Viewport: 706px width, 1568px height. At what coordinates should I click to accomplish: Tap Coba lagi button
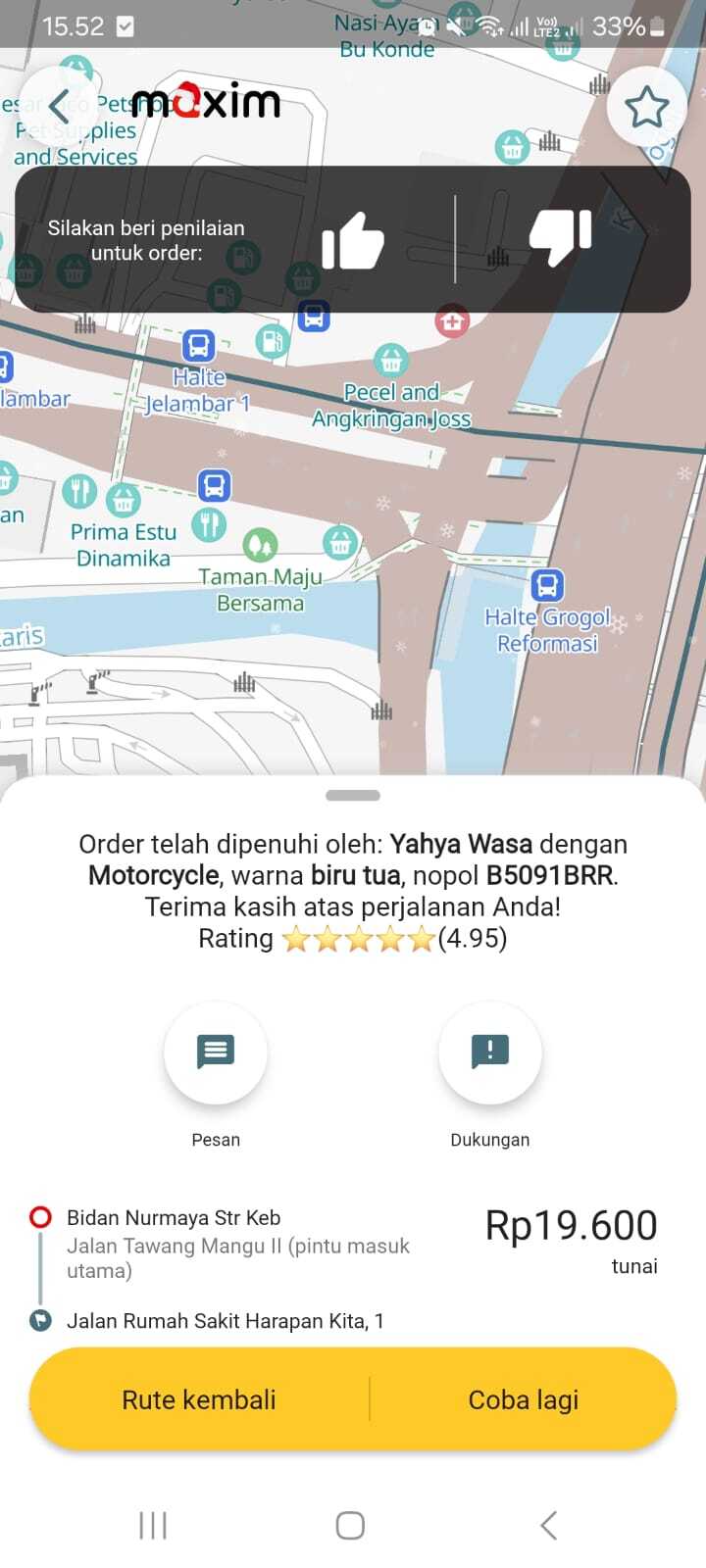[x=524, y=1399]
